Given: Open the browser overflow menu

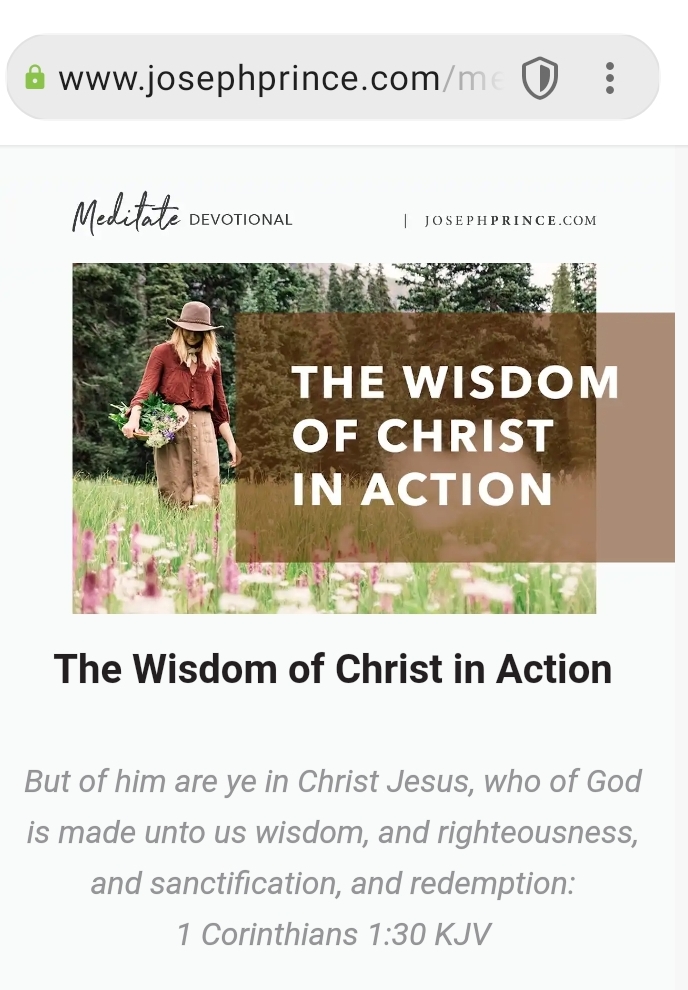Looking at the screenshot, I should tap(610, 78).
